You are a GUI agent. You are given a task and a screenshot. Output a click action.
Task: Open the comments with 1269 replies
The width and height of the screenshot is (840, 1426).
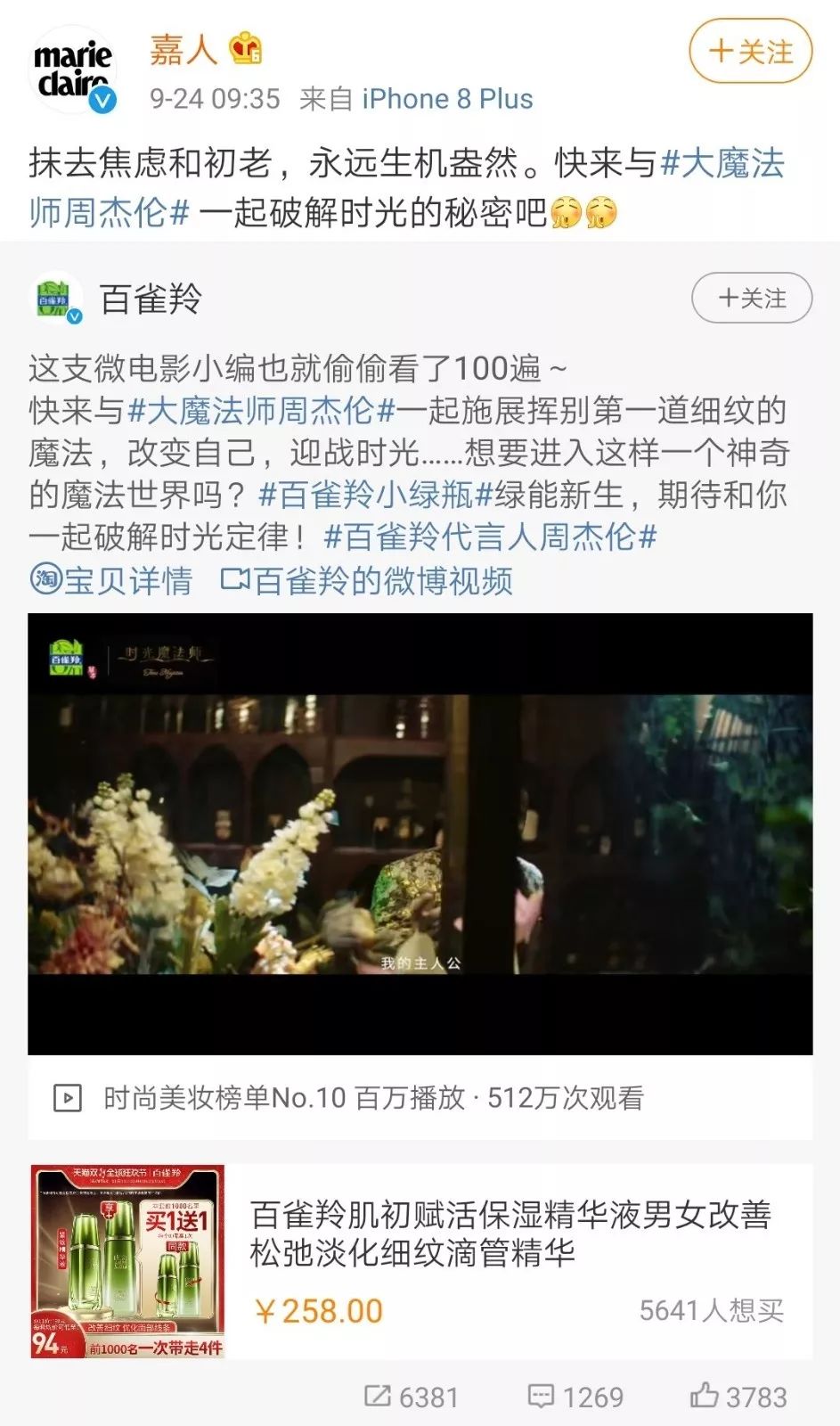tap(575, 1396)
